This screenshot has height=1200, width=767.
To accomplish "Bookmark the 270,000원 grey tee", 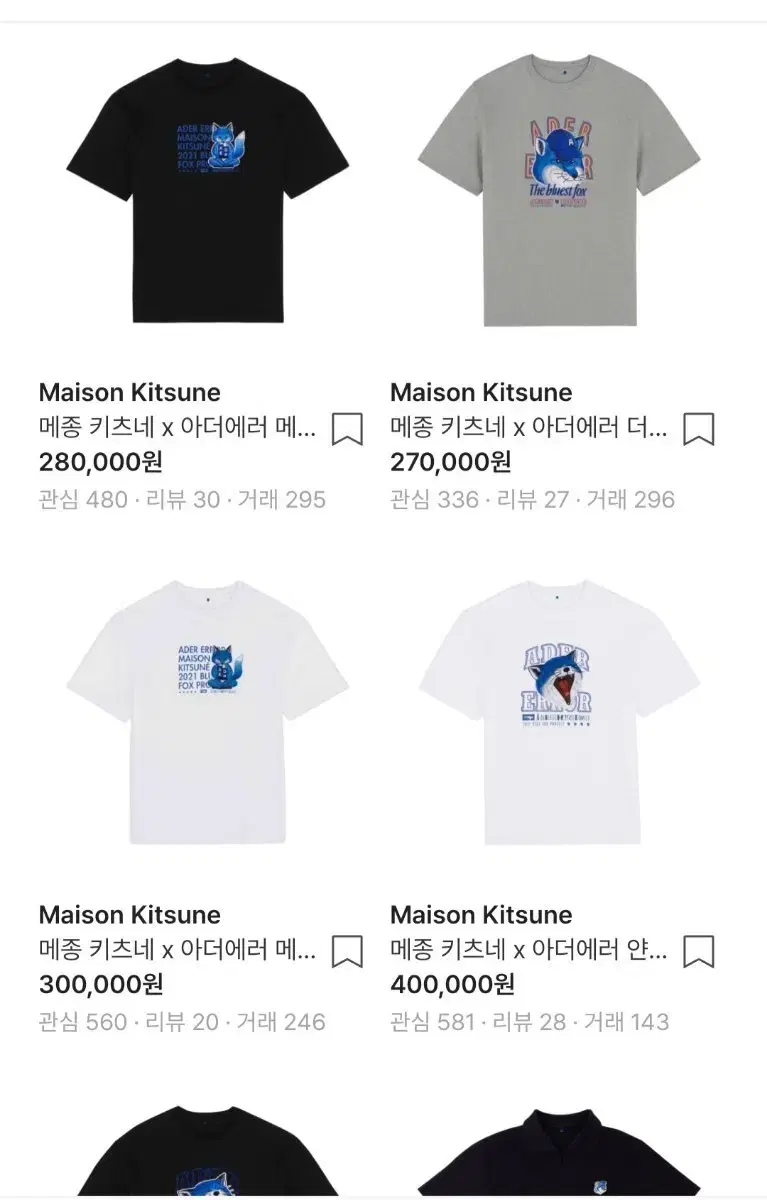I will (698, 427).
